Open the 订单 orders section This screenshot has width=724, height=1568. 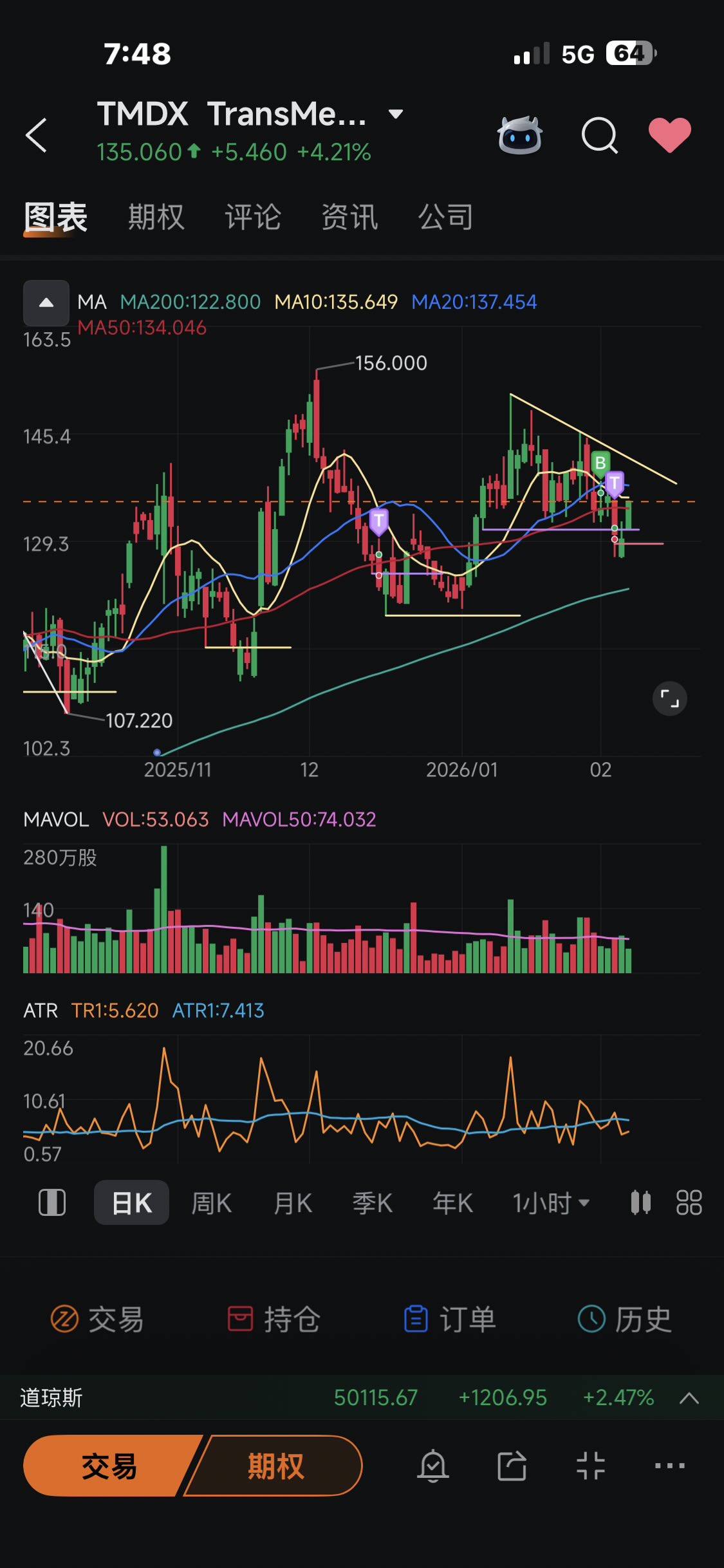point(449,1320)
